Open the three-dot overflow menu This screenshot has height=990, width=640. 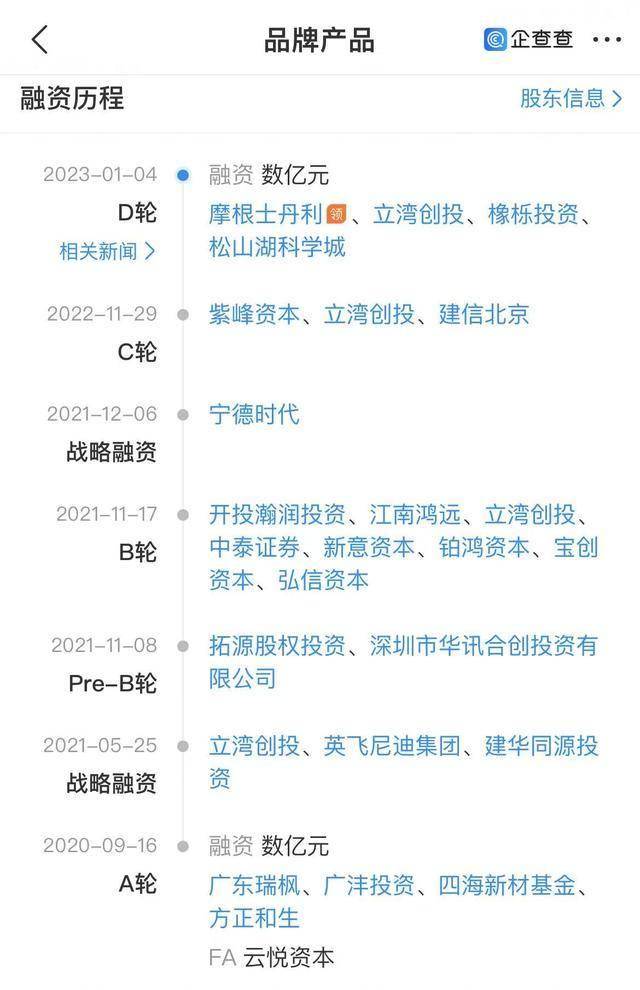tap(607, 40)
